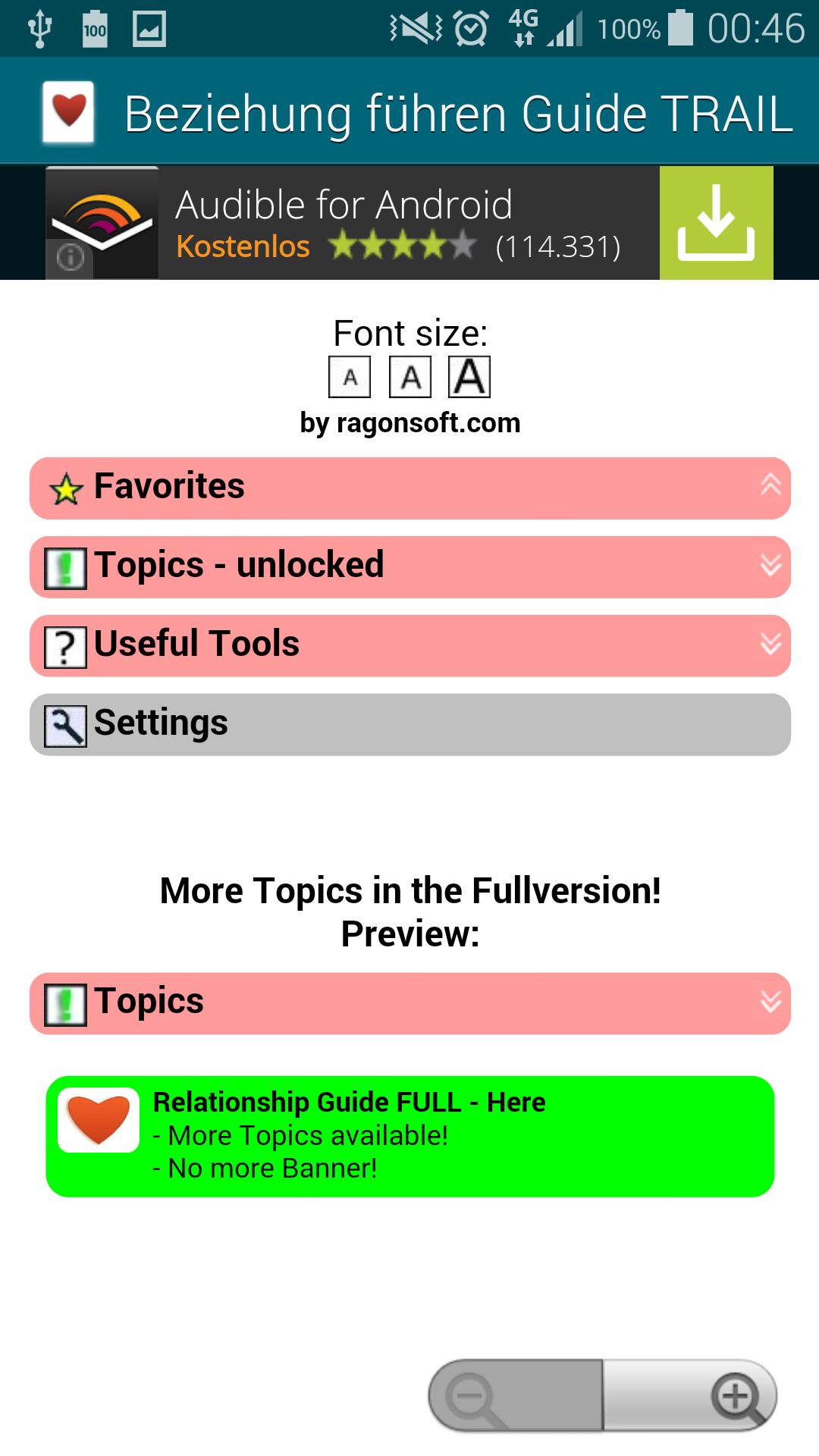Select the smallest font size
The height and width of the screenshot is (1456, 819).
coord(350,377)
